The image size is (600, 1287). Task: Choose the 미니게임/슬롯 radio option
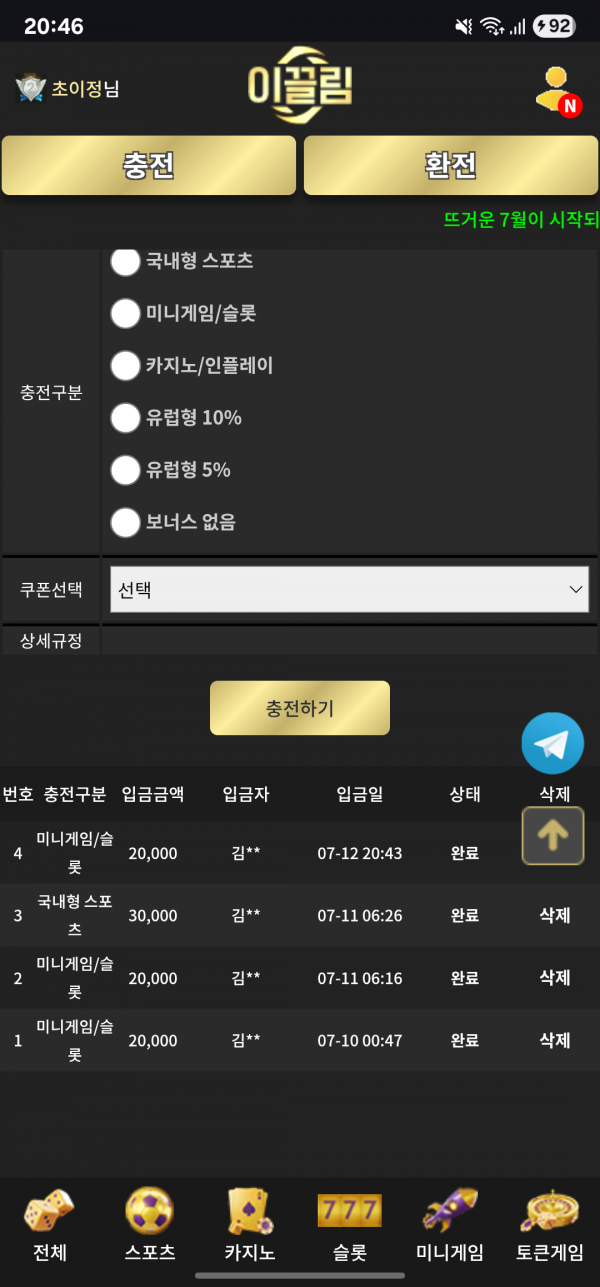[x=125, y=313]
